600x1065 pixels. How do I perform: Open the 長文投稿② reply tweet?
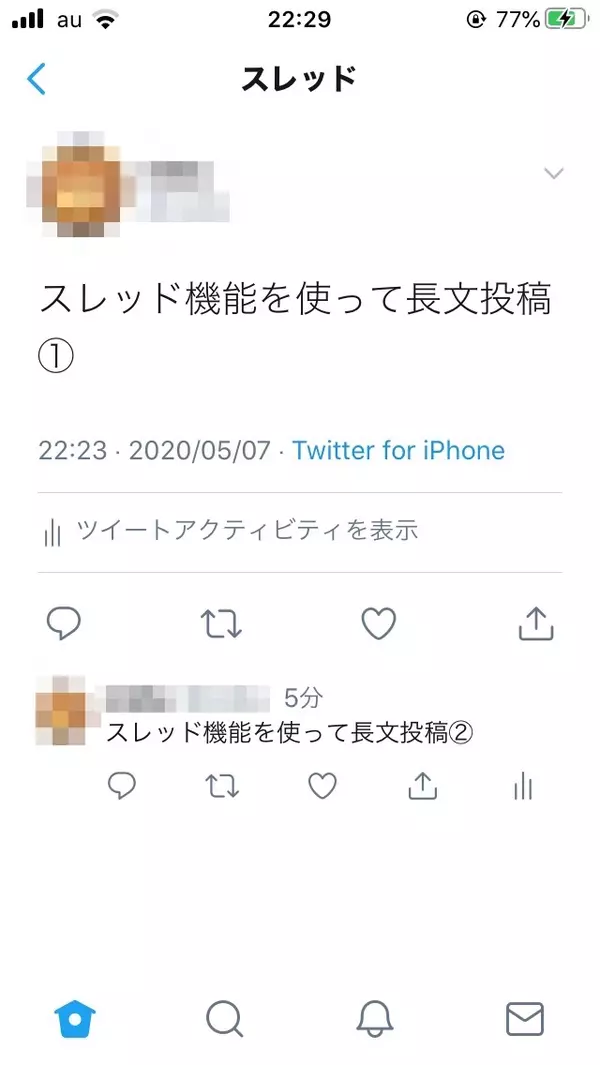tap(289, 733)
